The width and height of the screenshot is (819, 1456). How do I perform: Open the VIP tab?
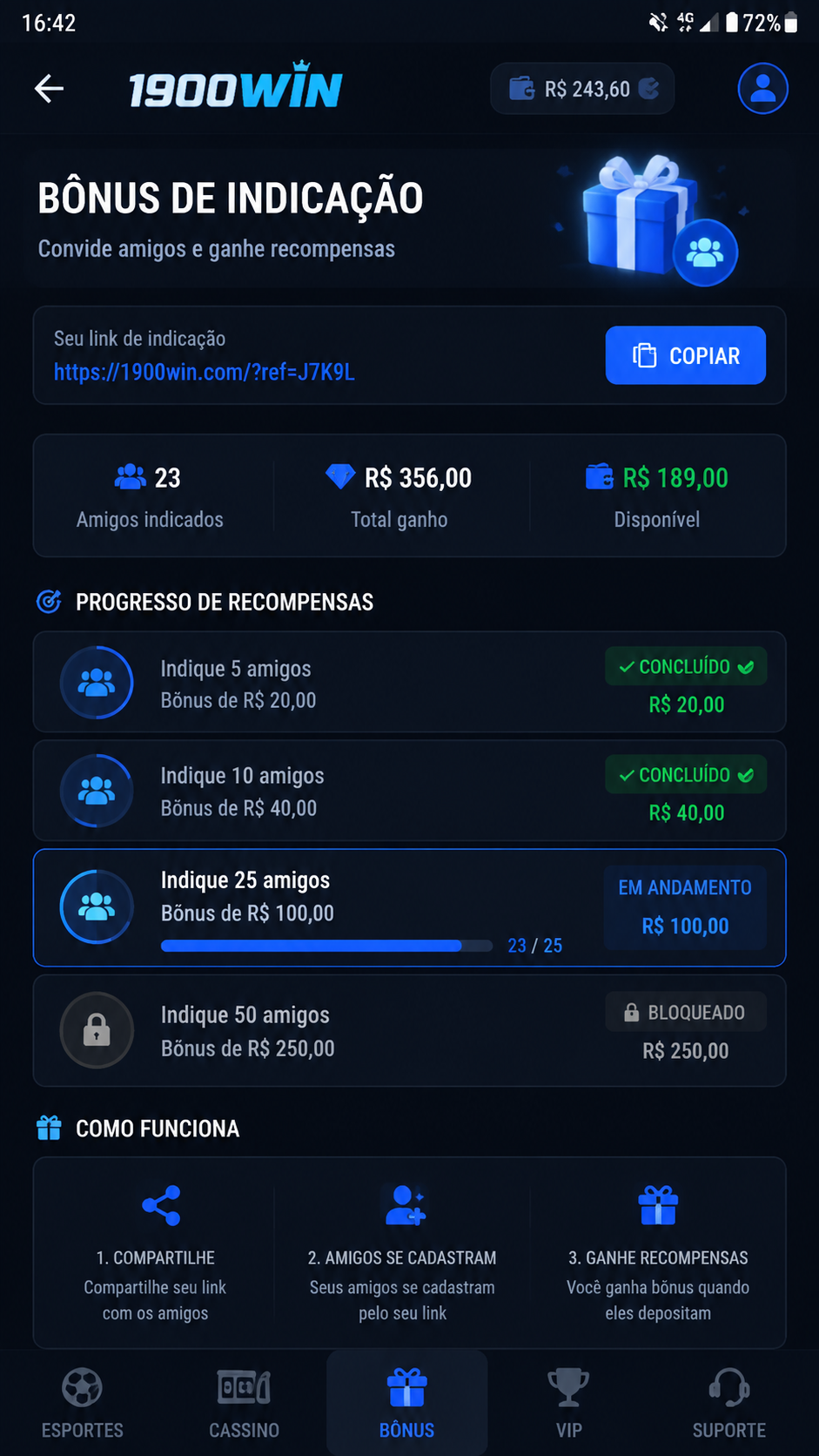point(569,1404)
